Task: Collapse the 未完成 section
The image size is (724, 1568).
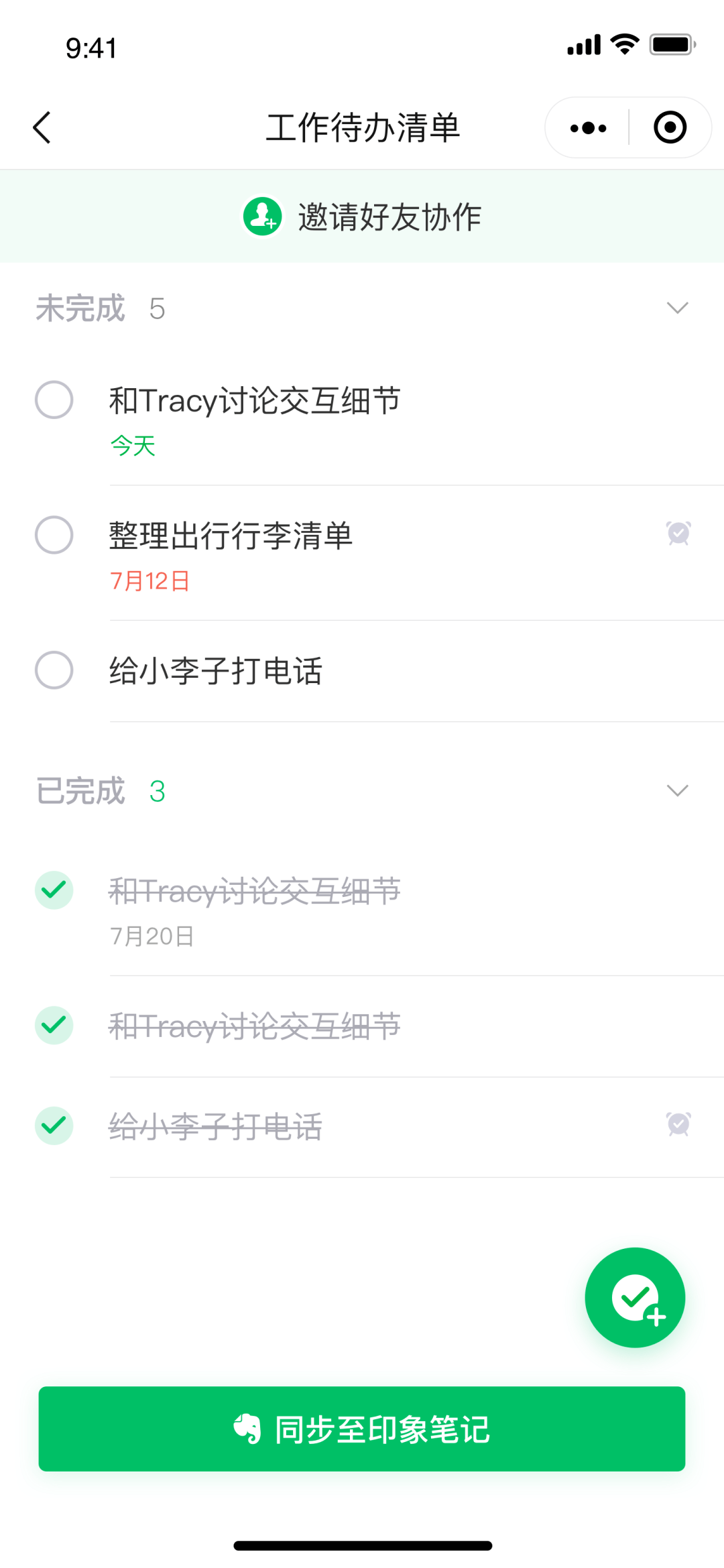Action: [678, 308]
